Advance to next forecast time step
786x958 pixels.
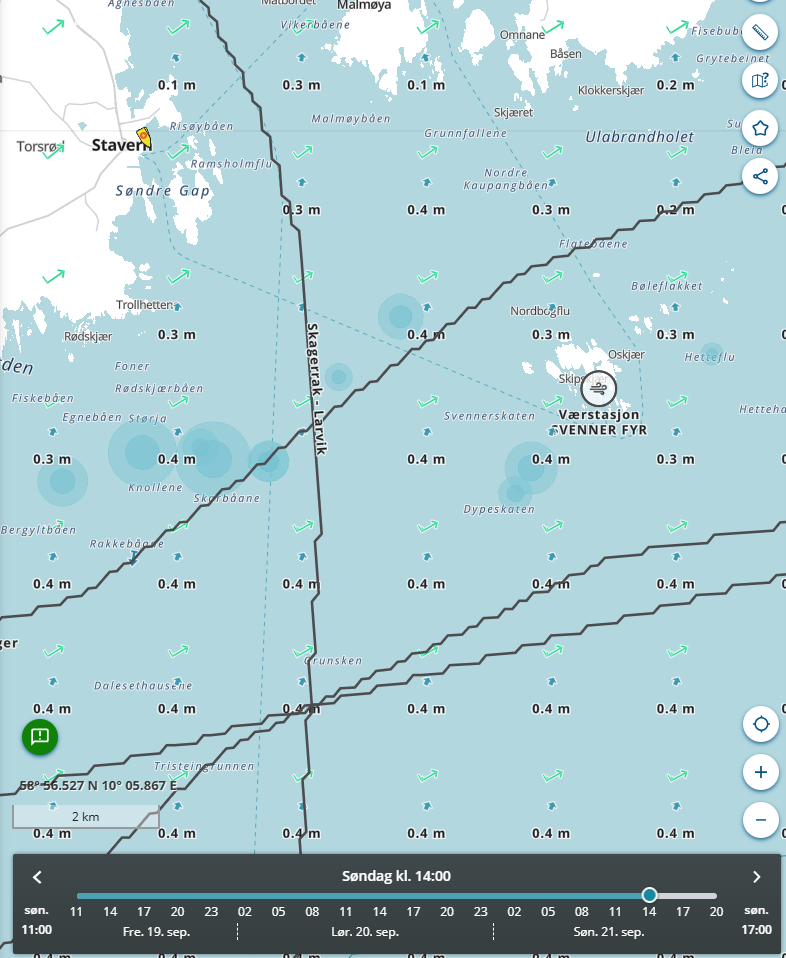pos(756,877)
